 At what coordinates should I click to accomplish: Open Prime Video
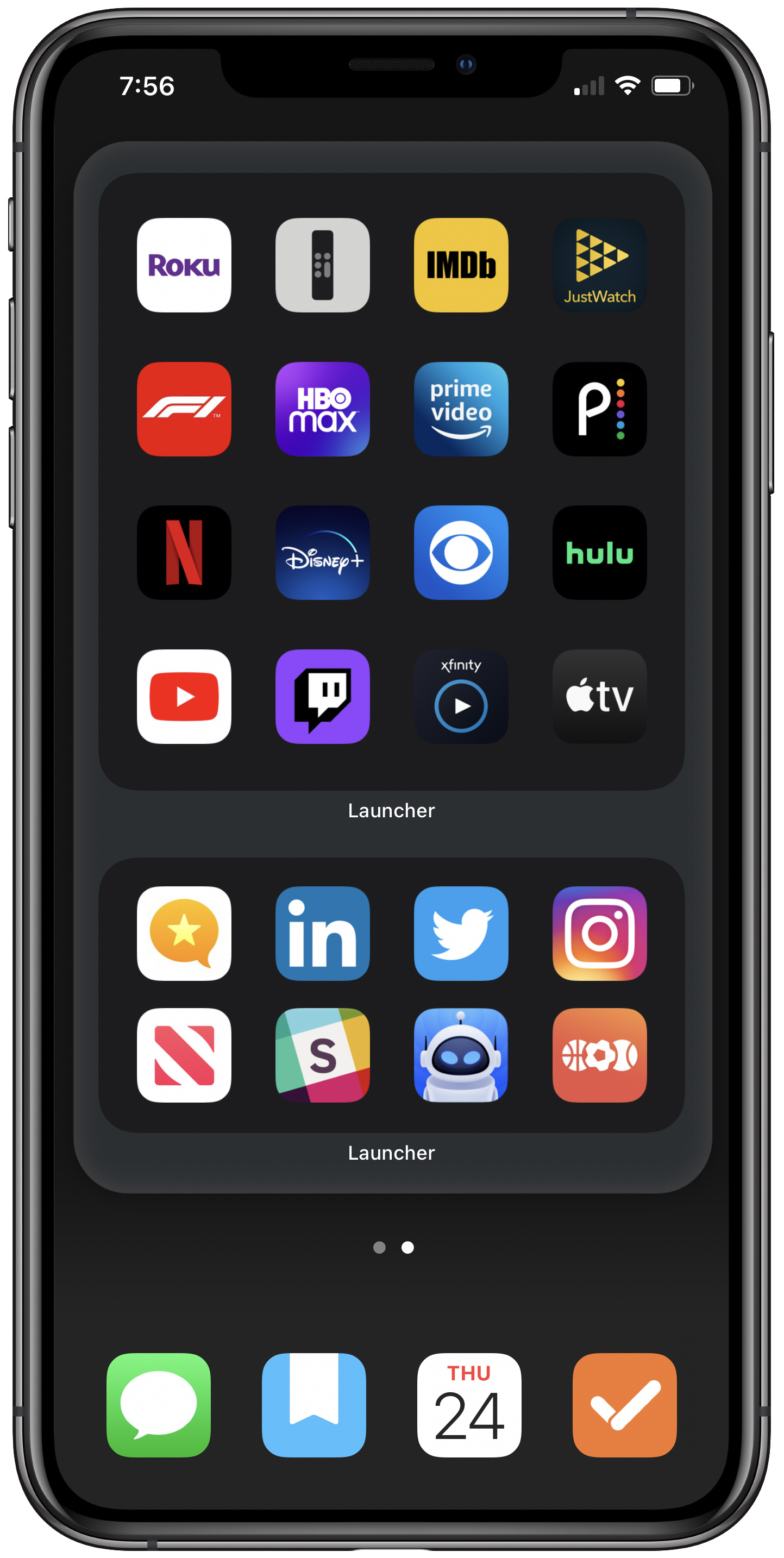point(461,409)
